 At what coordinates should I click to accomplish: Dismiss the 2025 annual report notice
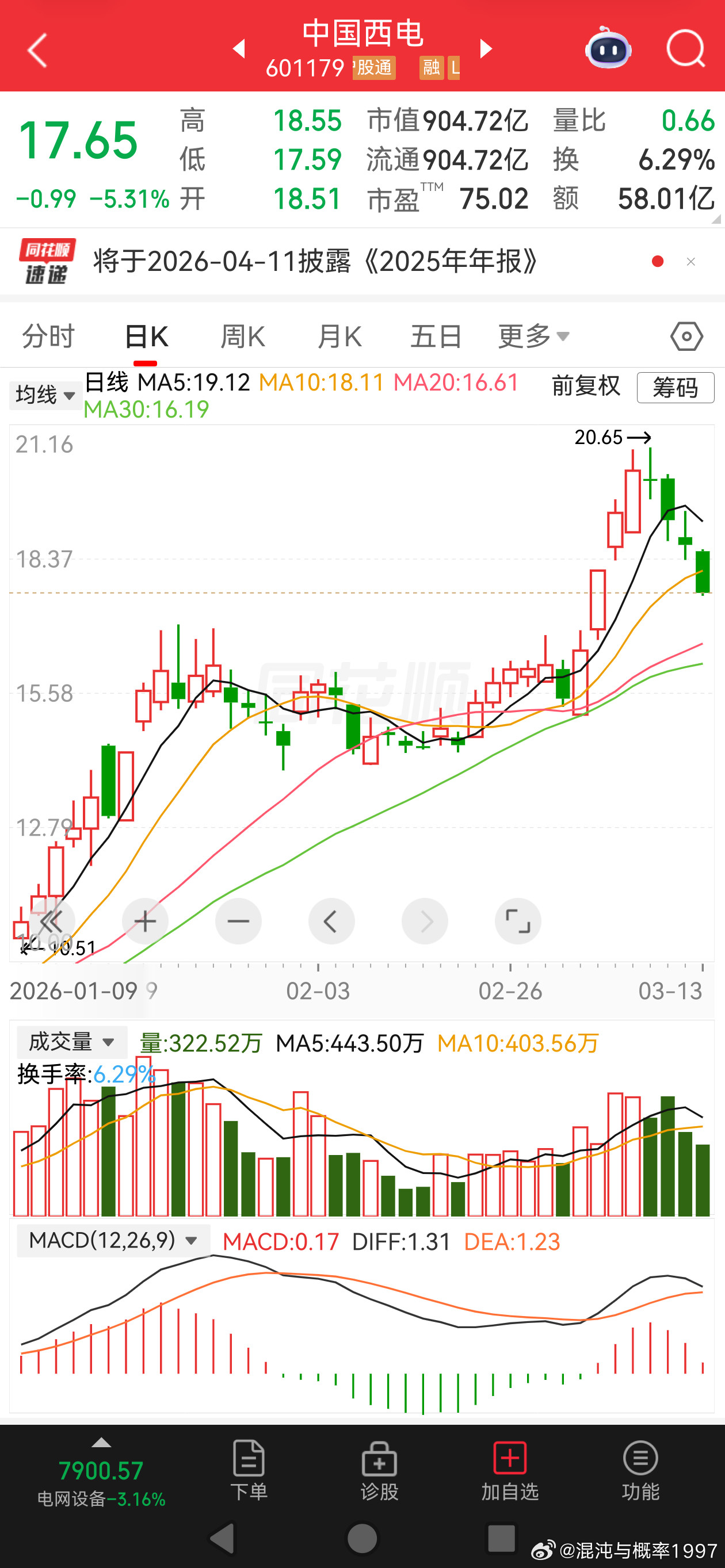(690, 262)
